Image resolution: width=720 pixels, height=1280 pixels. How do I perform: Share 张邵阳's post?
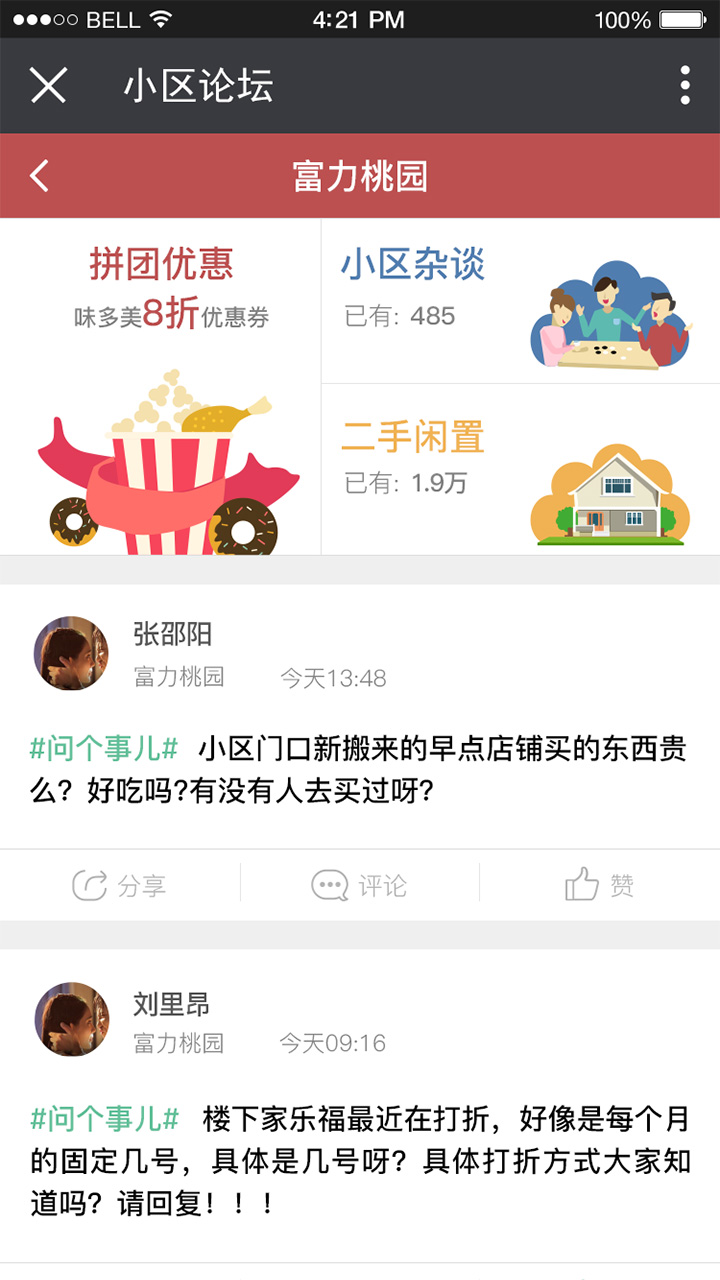click(x=119, y=885)
